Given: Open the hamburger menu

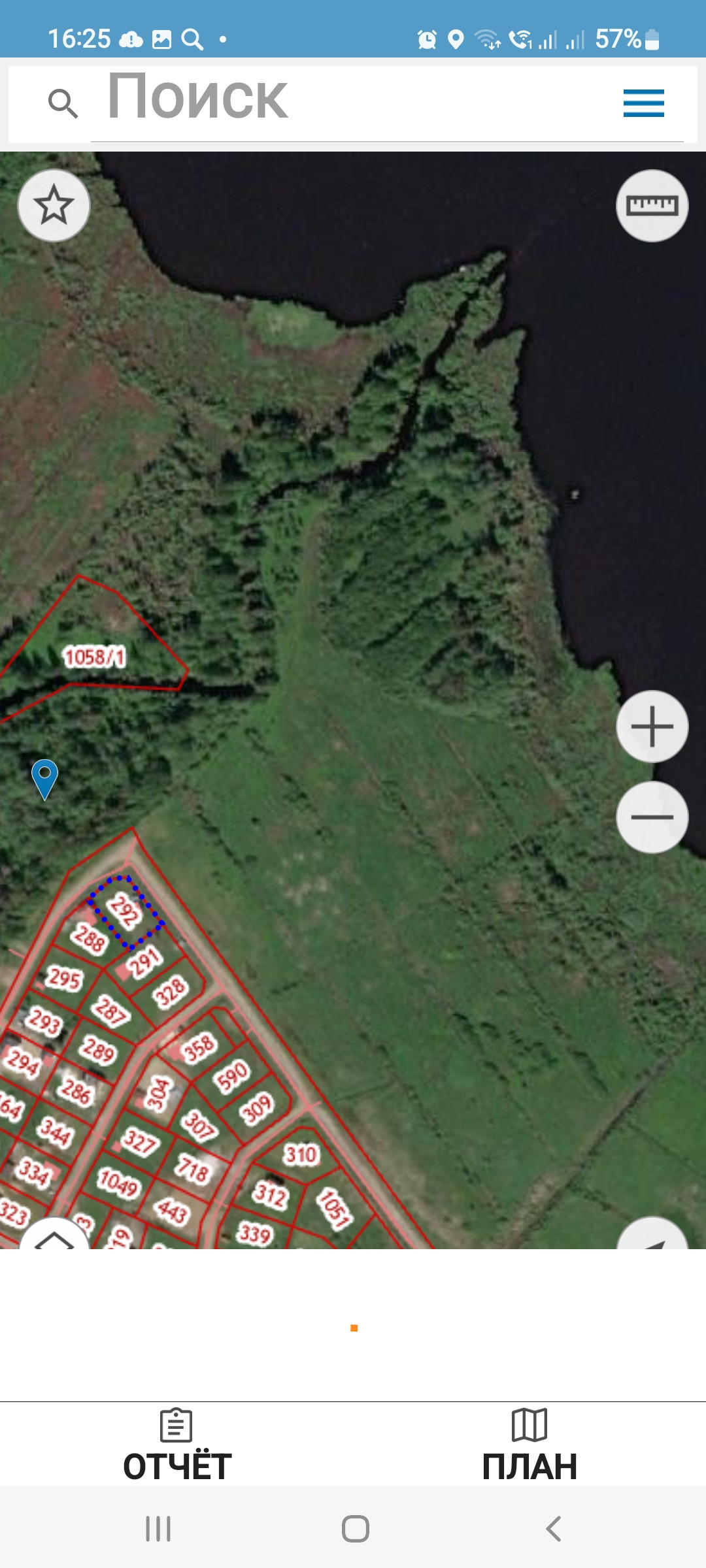Looking at the screenshot, I should [643, 103].
